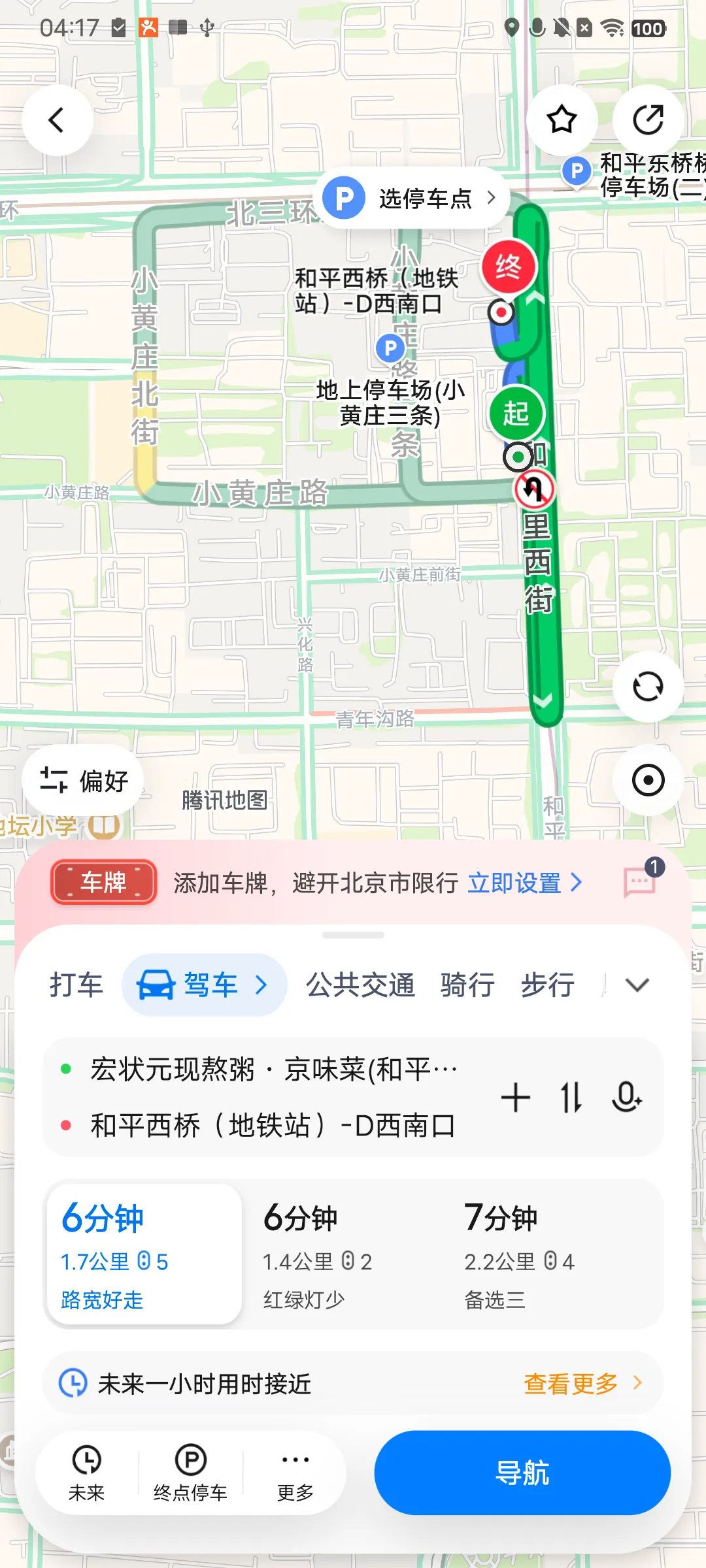Switch to the 步行 walking tab
This screenshot has height=1568, width=706.
548,985
